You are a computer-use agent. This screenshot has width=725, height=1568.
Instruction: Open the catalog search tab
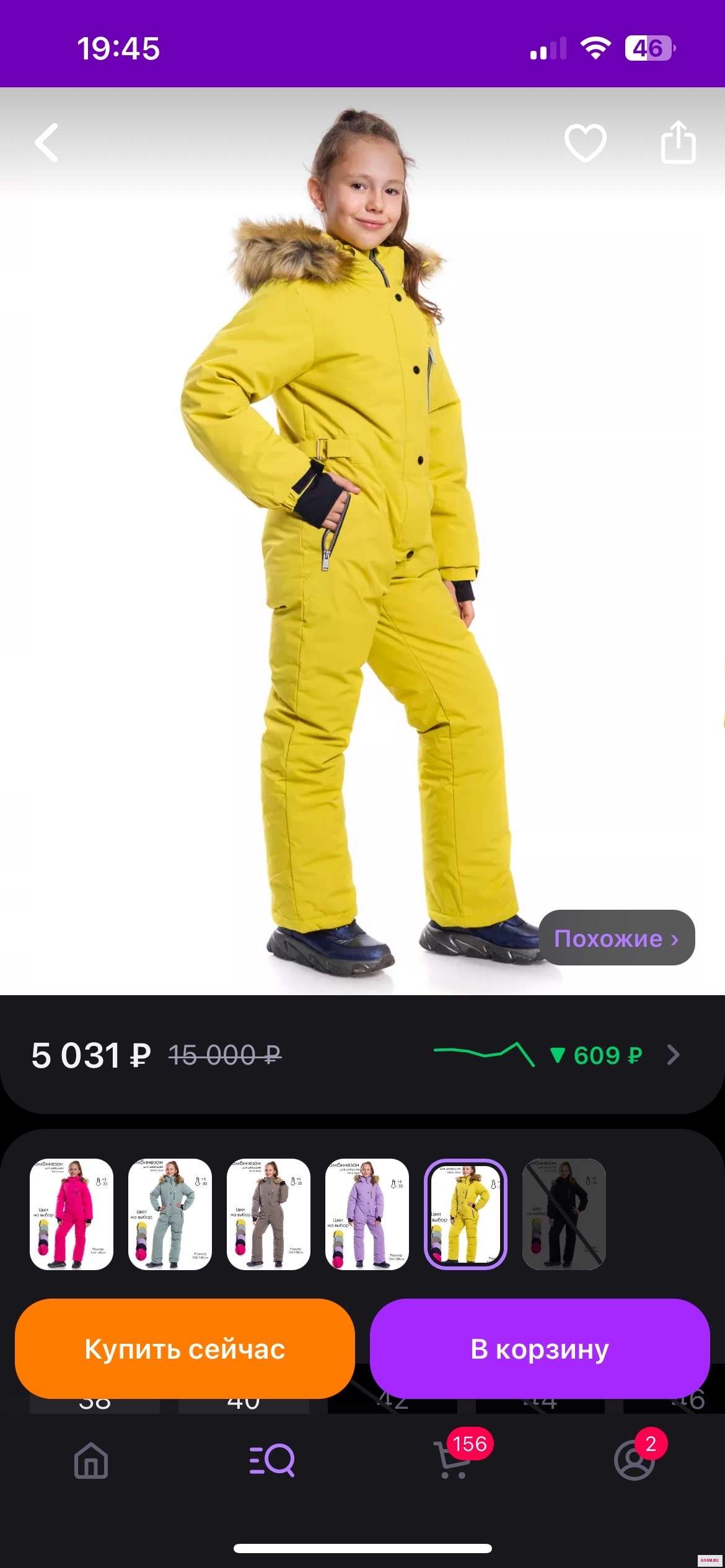(x=271, y=1461)
